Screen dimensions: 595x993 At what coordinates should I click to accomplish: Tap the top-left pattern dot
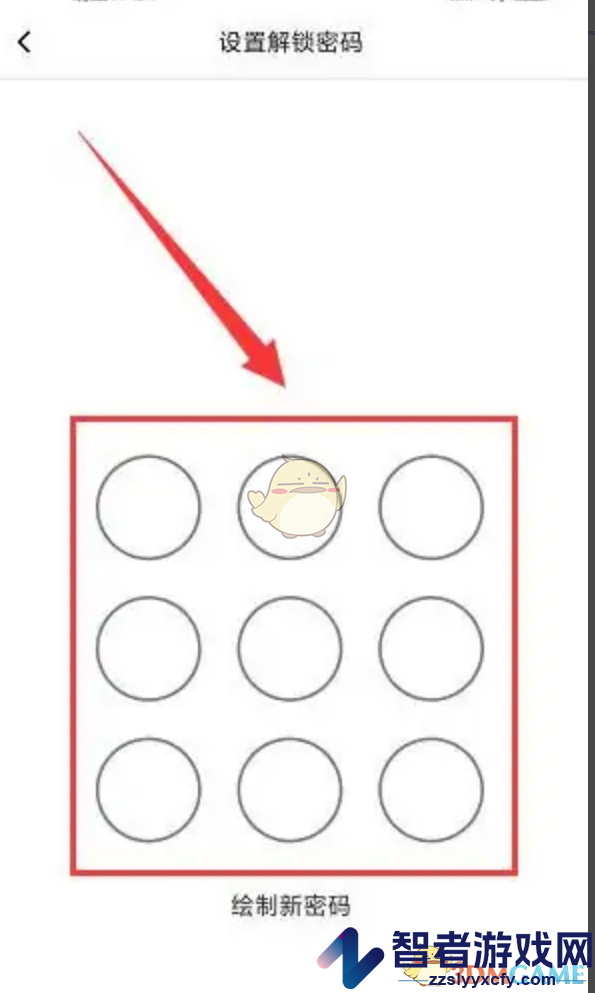(x=148, y=507)
